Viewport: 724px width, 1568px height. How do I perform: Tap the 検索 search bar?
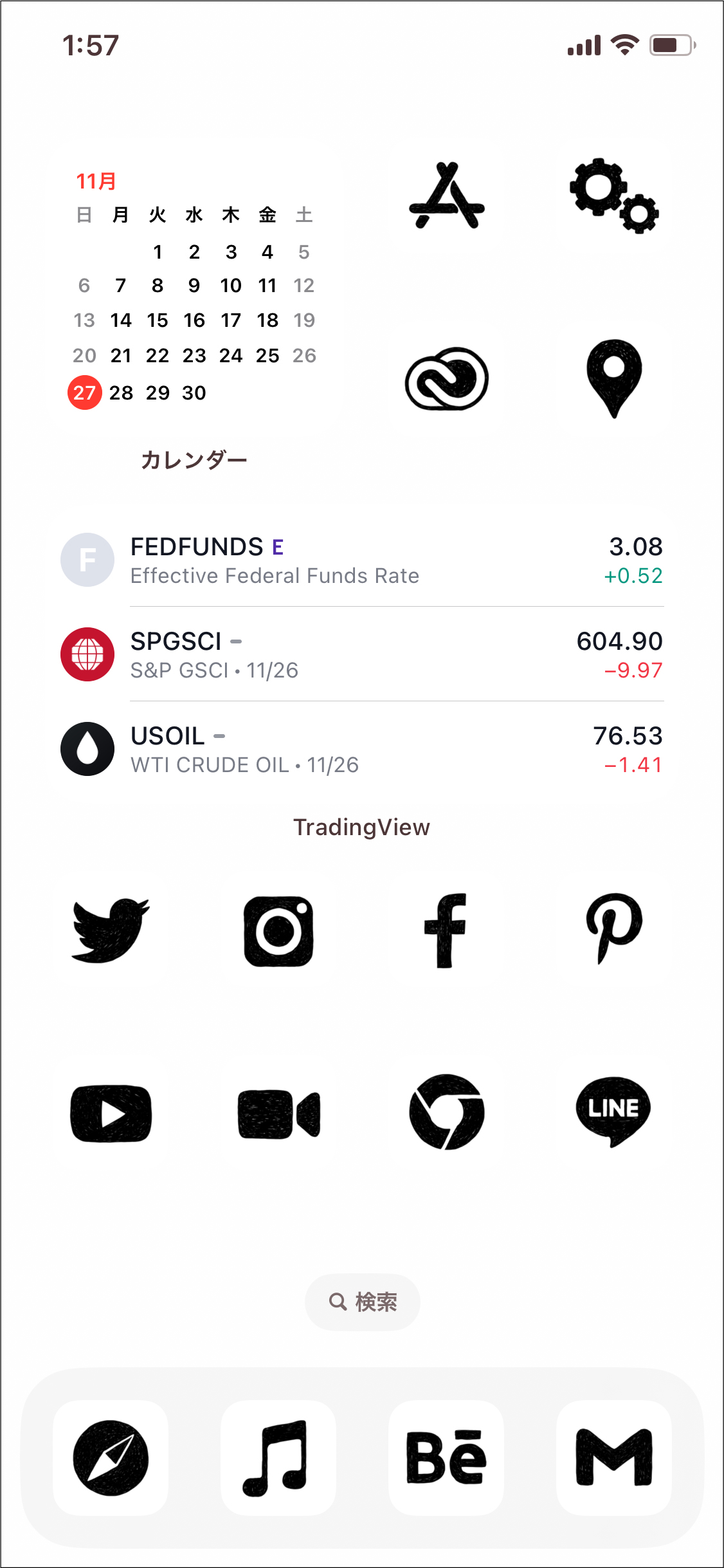(x=362, y=1302)
